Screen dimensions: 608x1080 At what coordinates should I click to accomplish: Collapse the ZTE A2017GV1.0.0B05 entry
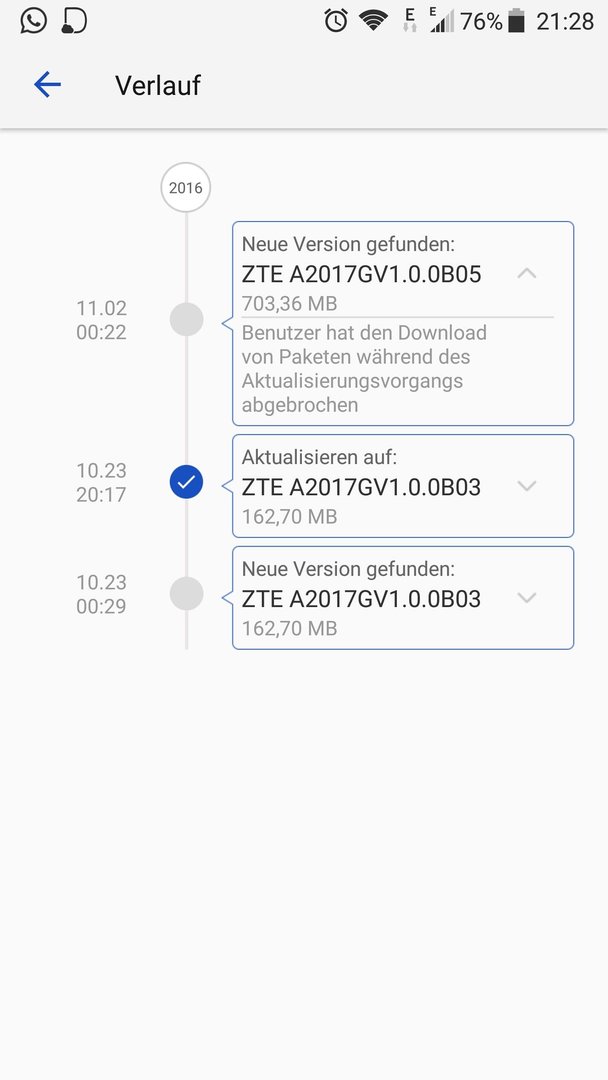527,273
